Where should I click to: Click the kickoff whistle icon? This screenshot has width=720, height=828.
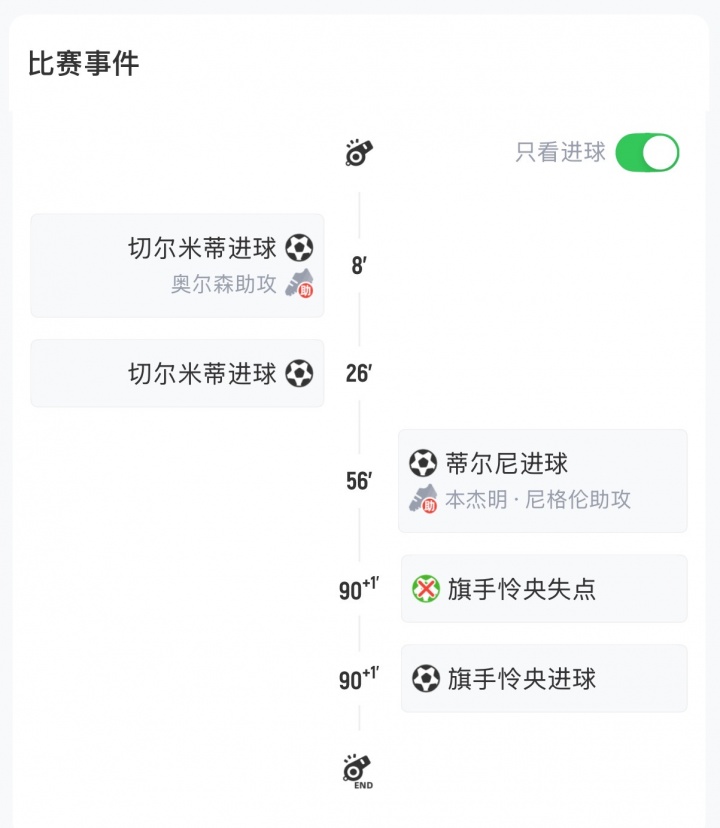pos(360,151)
